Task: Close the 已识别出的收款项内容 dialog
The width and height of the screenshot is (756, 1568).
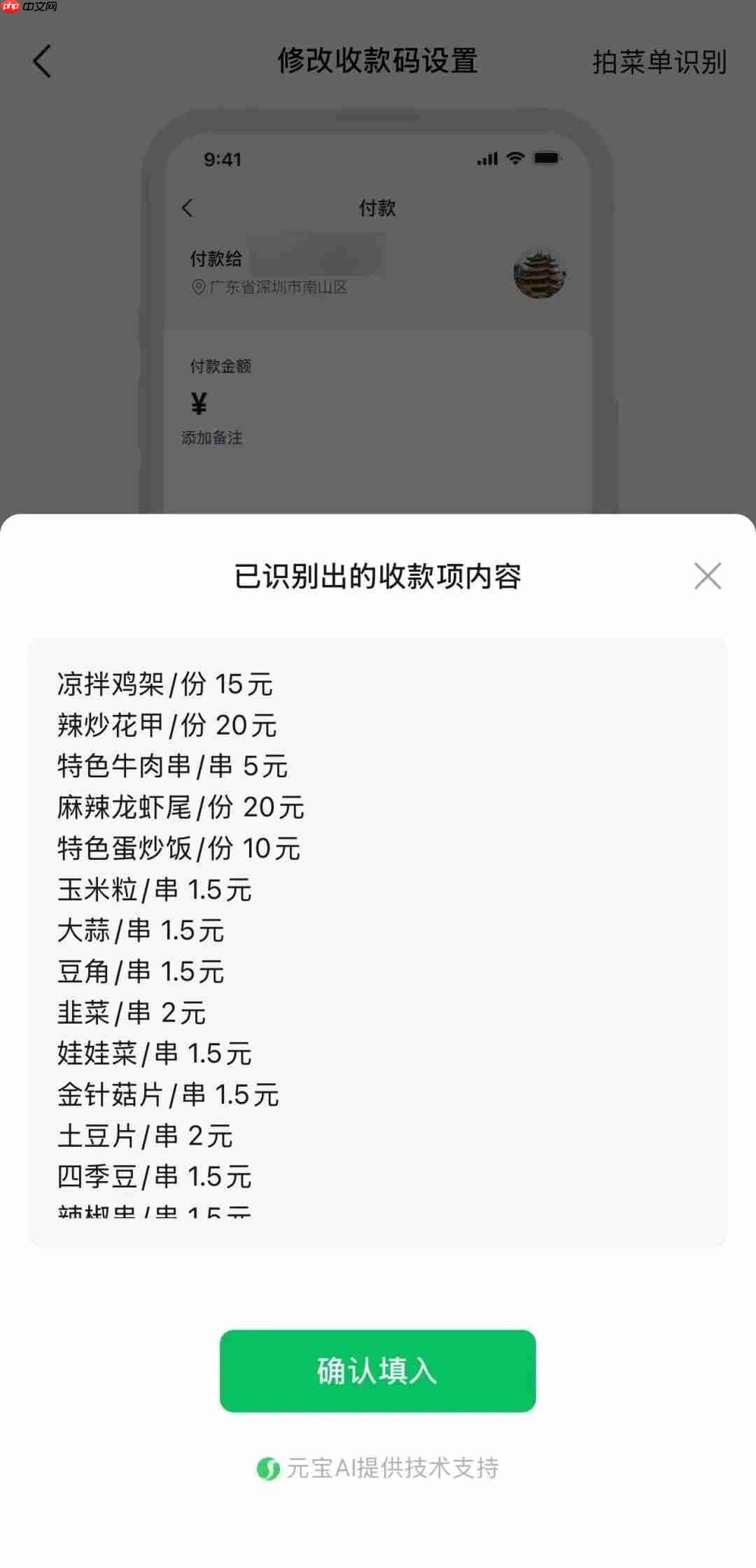Action: (708, 577)
